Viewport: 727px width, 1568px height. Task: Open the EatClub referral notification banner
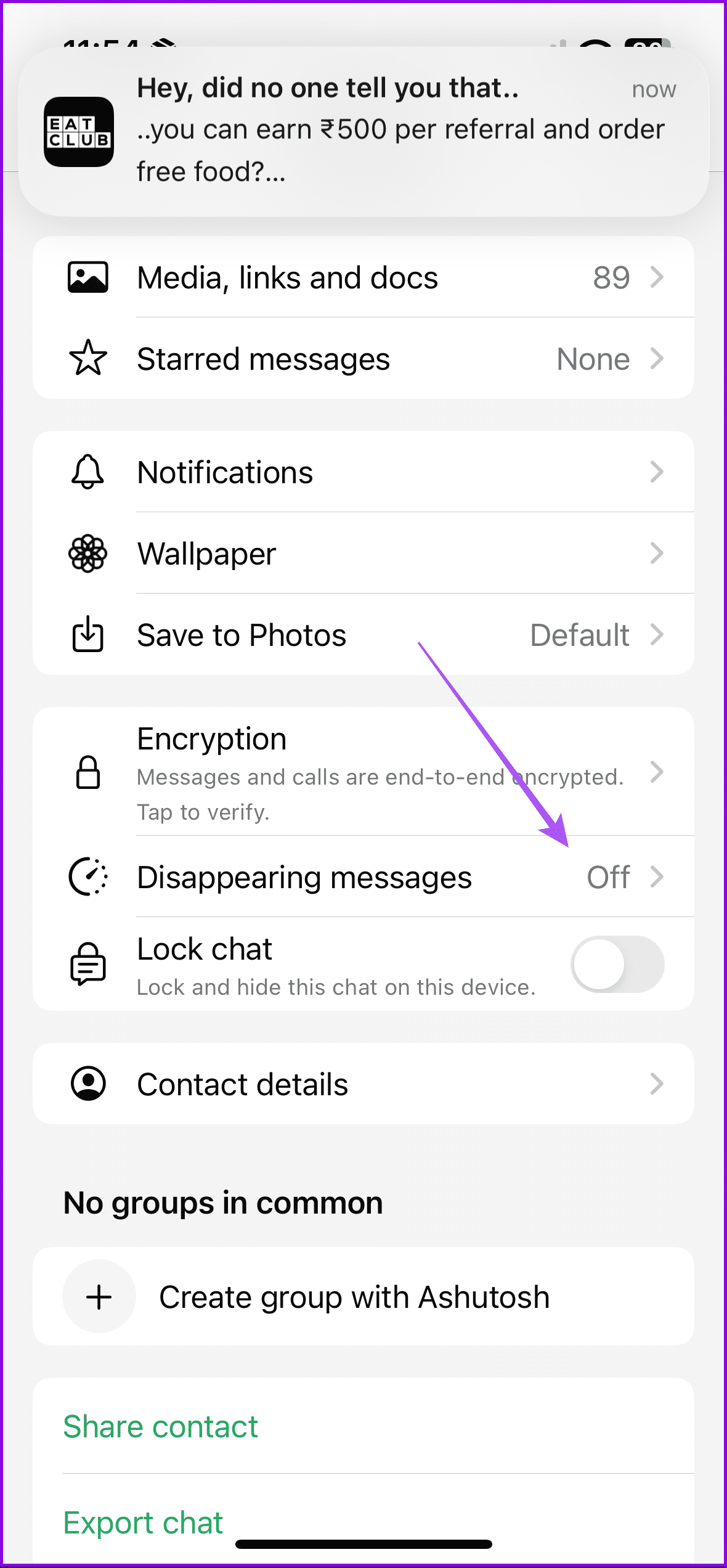pyautogui.click(x=363, y=131)
